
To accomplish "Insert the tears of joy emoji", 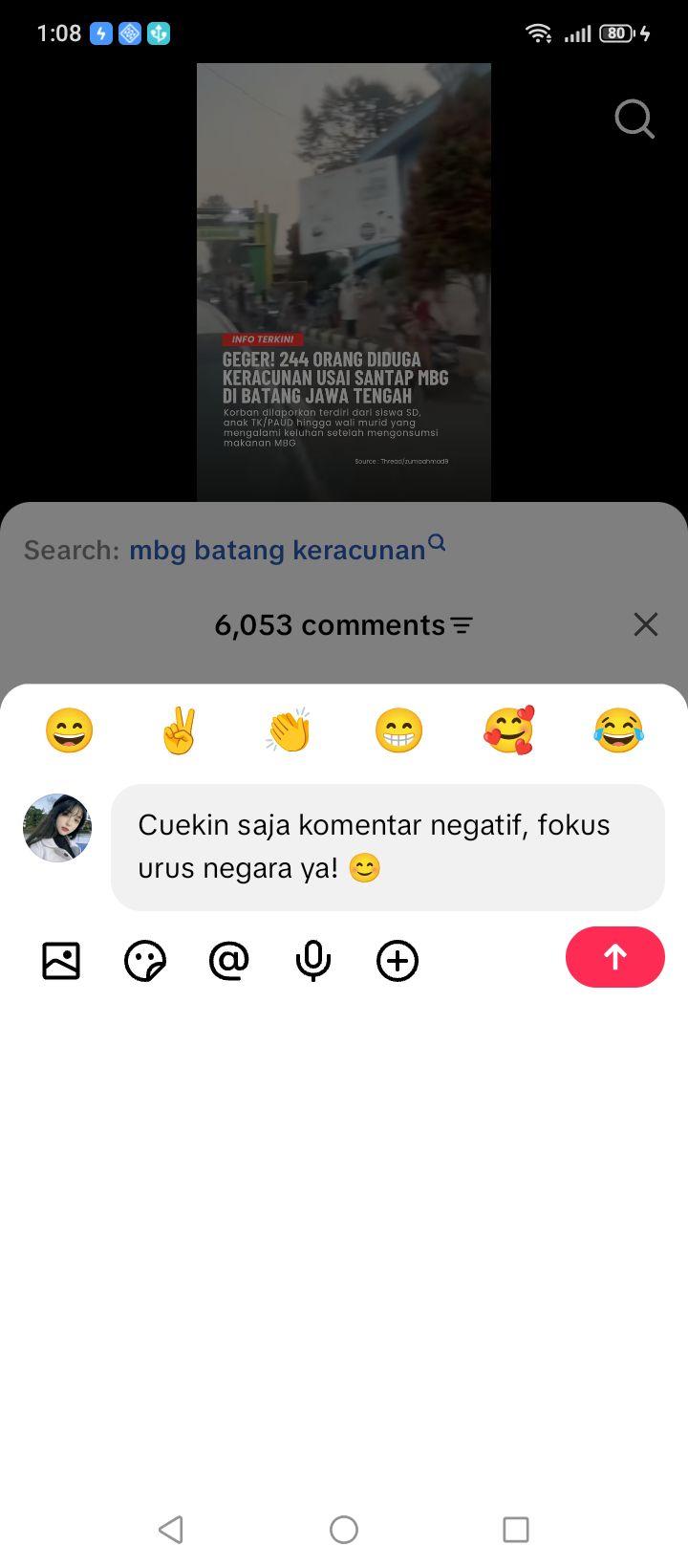I will click(618, 731).
